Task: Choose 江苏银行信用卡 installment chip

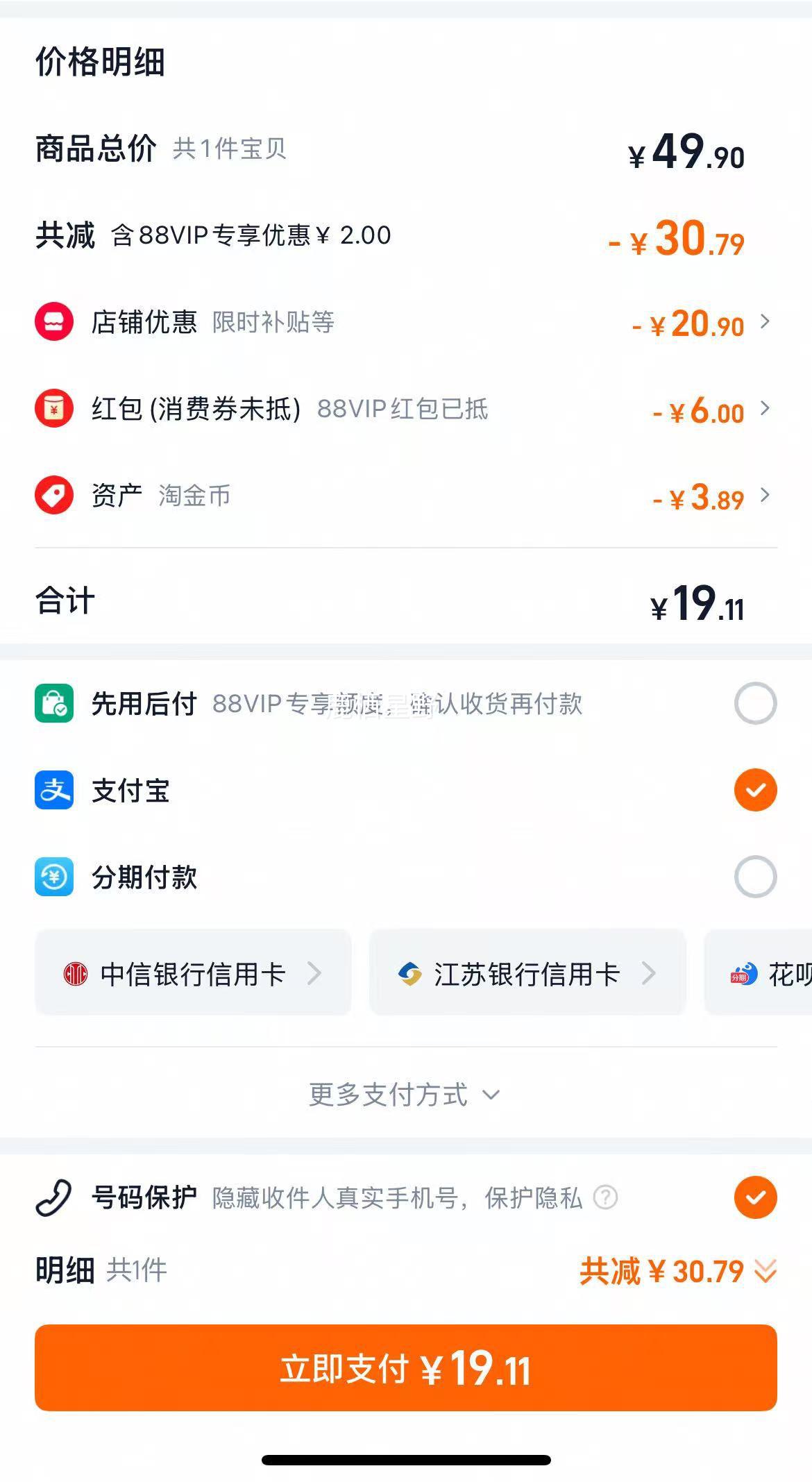Action: 527,973
